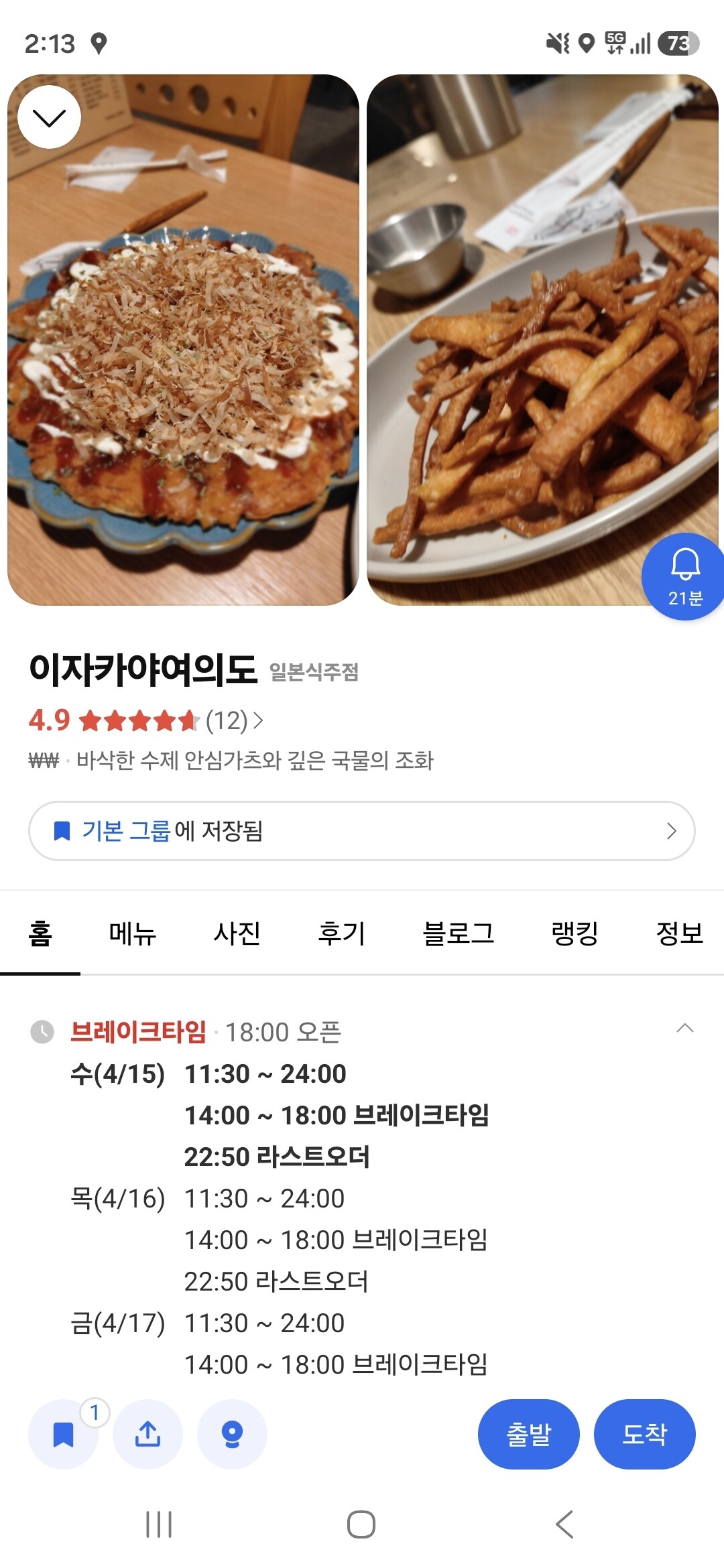
Task: Set this place as 출발
Action: [x=528, y=1434]
